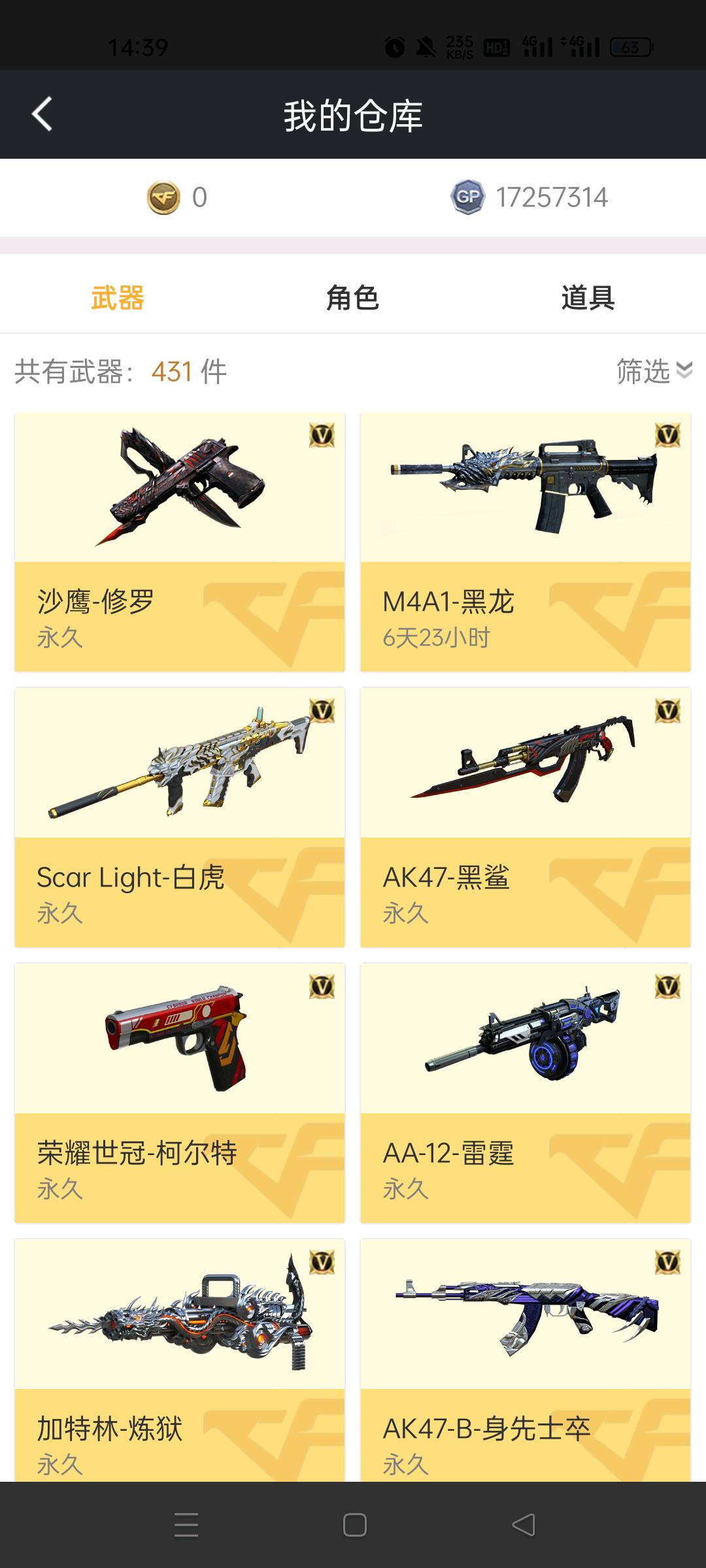Viewport: 706px width, 1568px height.
Task: Go back from 我的仓库 page
Action: [x=42, y=114]
